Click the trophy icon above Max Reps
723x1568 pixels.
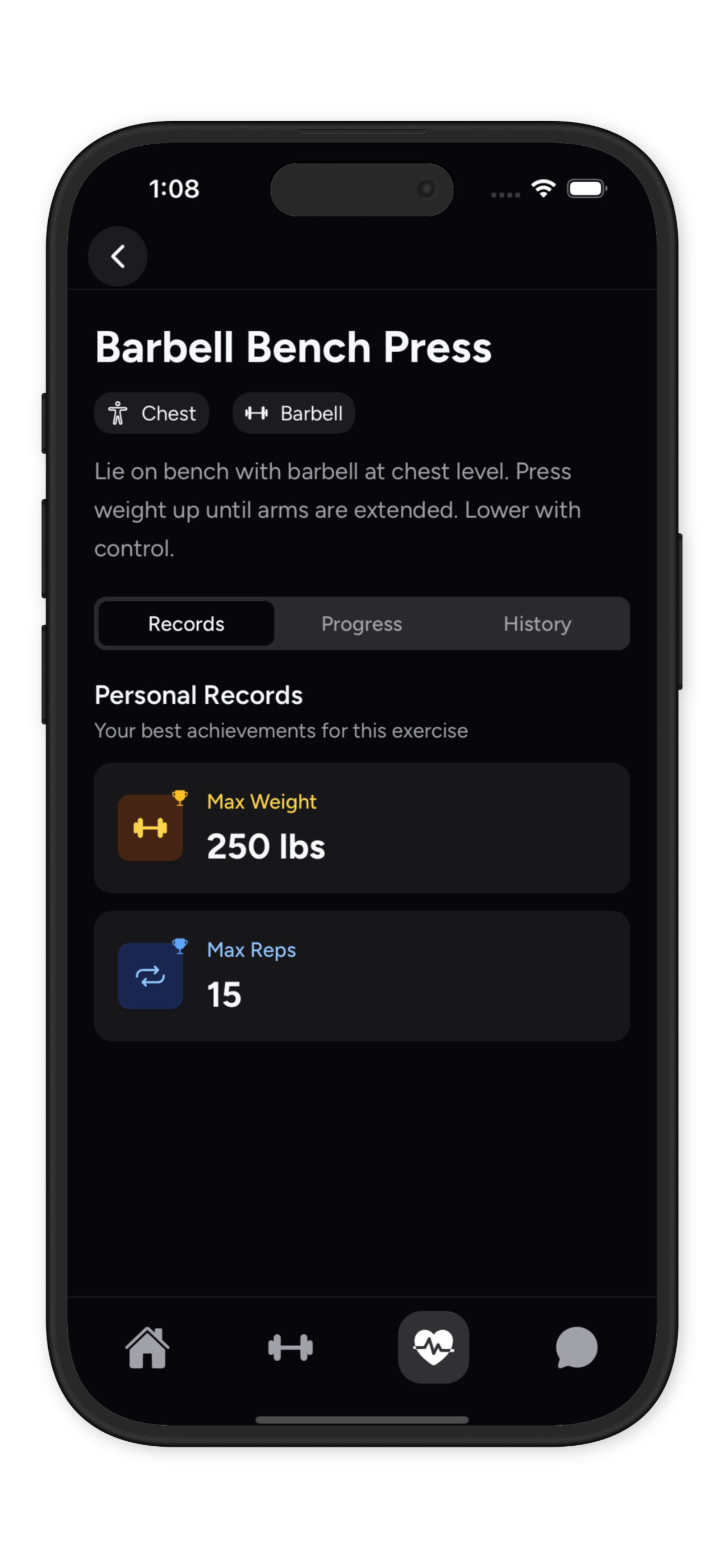(x=180, y=946)
